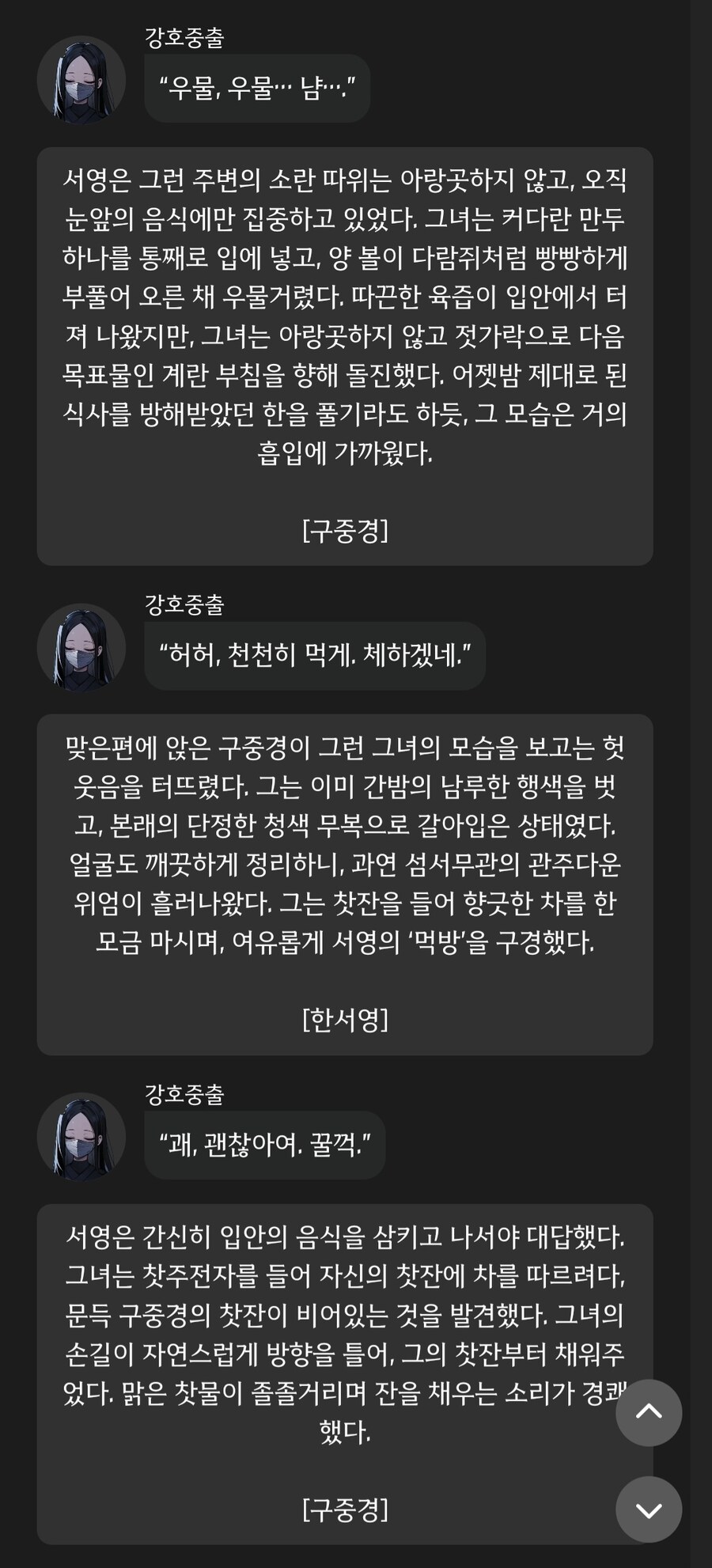Tap 강호중출 avatar next to “허허, 천천히 먹게”
The width and height of the screenshot is (712, 1568).
click(81, 648)
